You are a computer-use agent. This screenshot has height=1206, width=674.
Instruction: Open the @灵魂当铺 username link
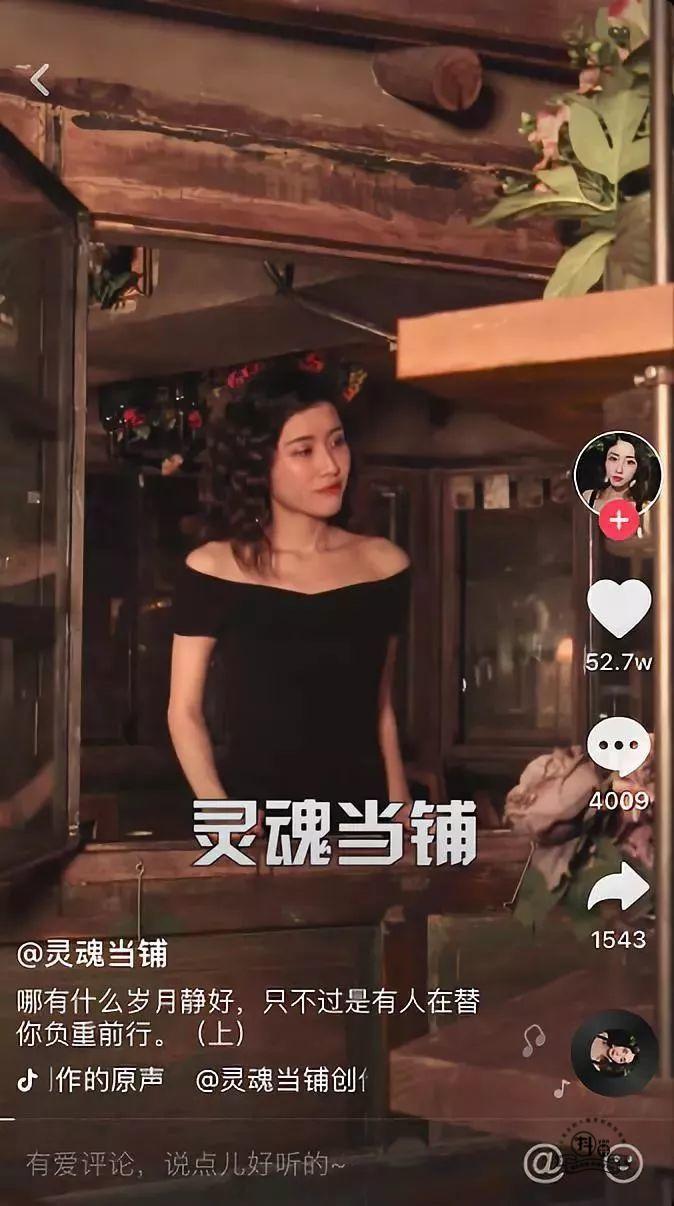[92, 955]
